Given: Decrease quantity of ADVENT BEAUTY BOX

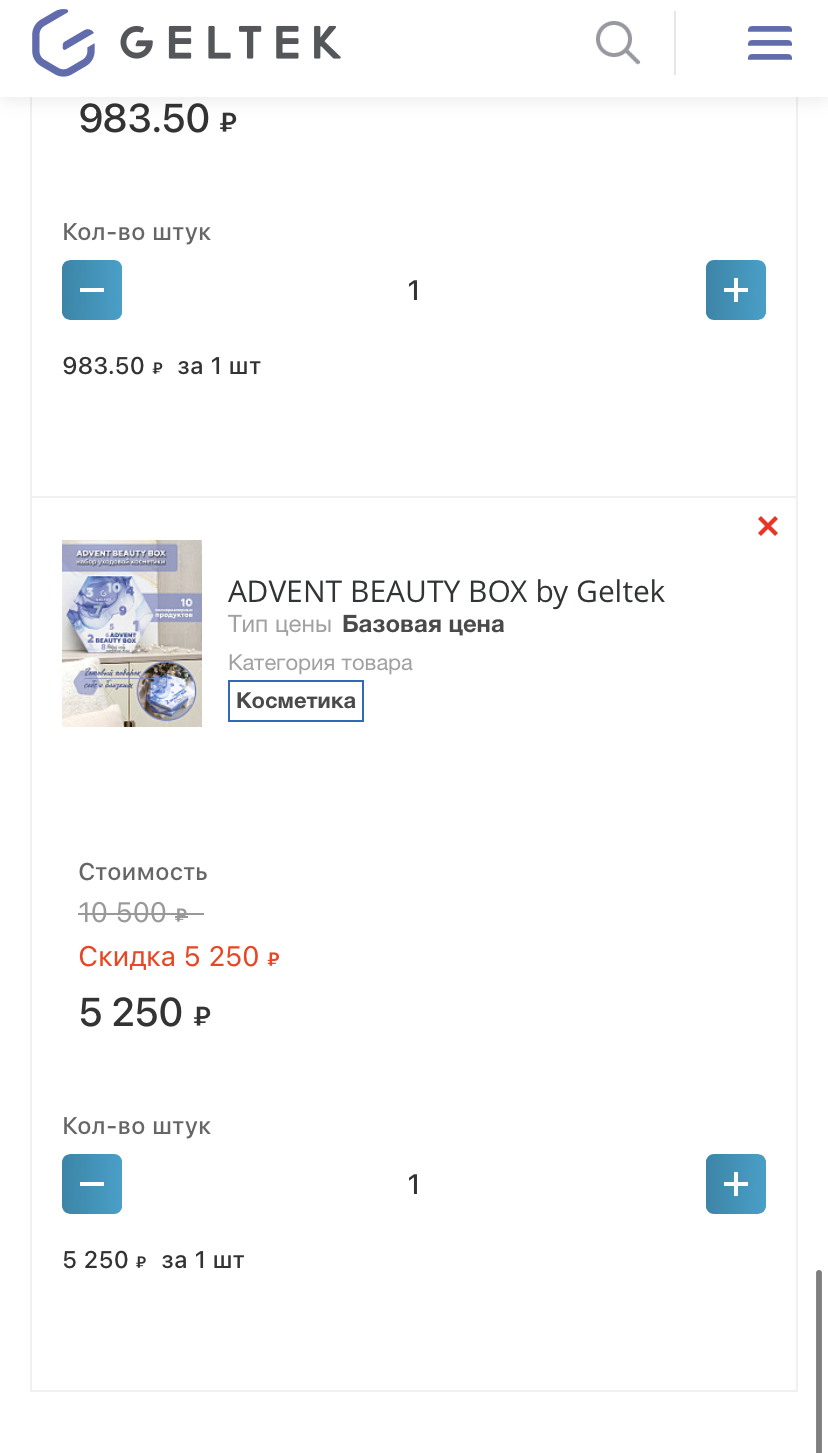Looking at the screenshot, I should click(x=92, y=1184).
